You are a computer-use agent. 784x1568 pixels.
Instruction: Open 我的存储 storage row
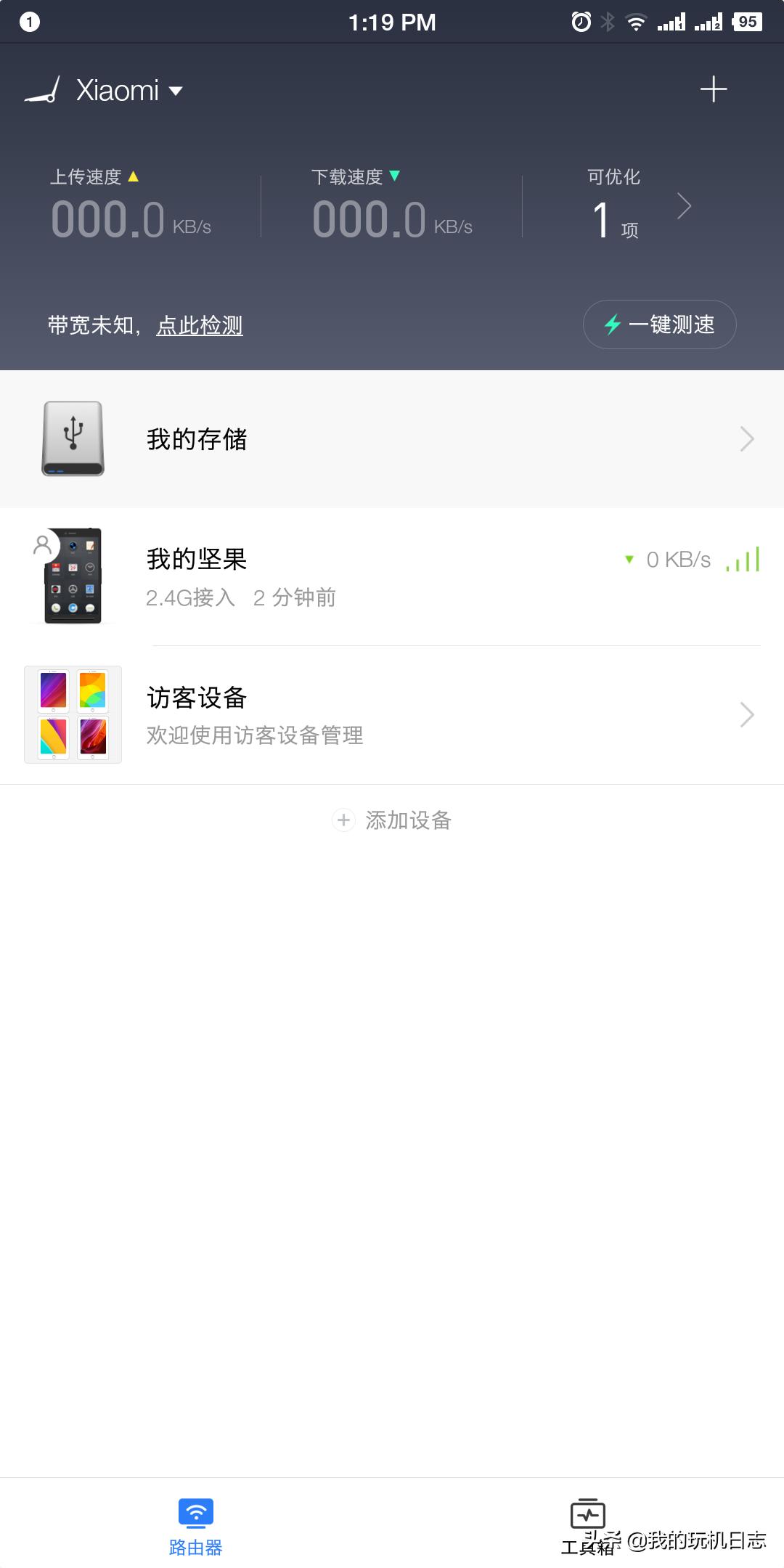coord(392,439)
